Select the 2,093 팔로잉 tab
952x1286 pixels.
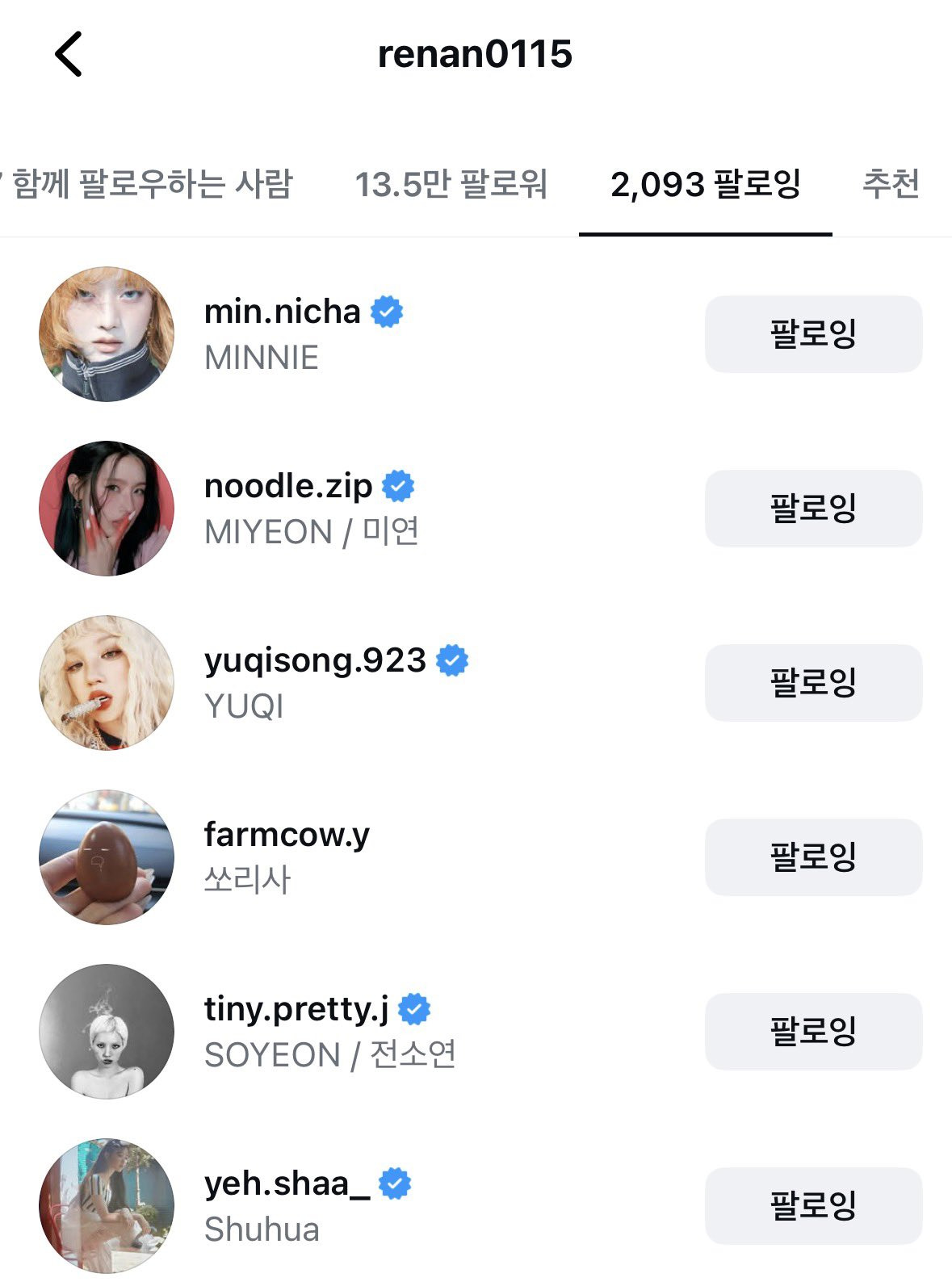(705, 185)
